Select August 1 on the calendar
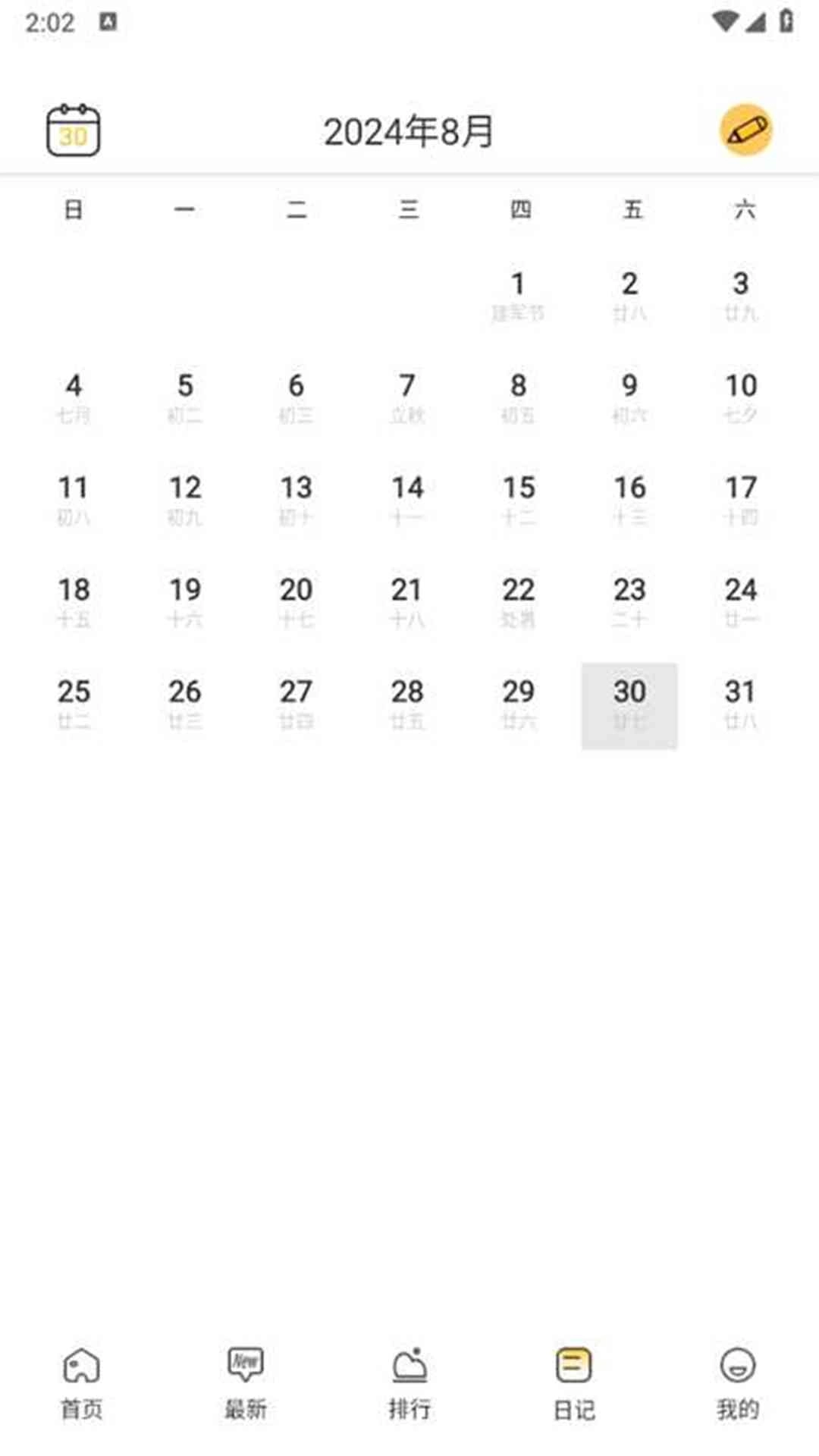This screenshot has width=819, height=1456. [x=518, y=296]
